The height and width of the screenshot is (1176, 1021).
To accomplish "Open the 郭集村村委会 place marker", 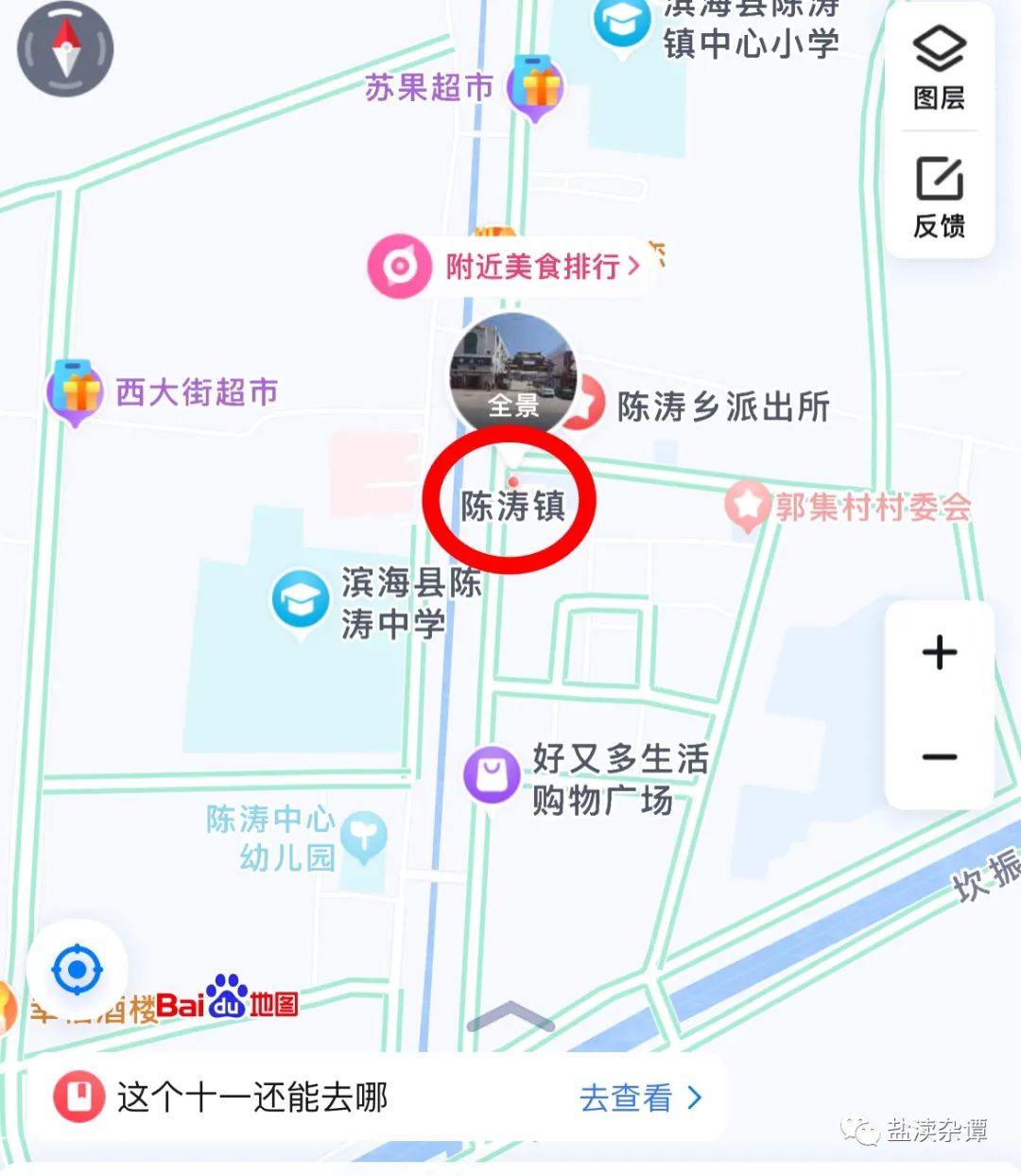I will 748,505.
